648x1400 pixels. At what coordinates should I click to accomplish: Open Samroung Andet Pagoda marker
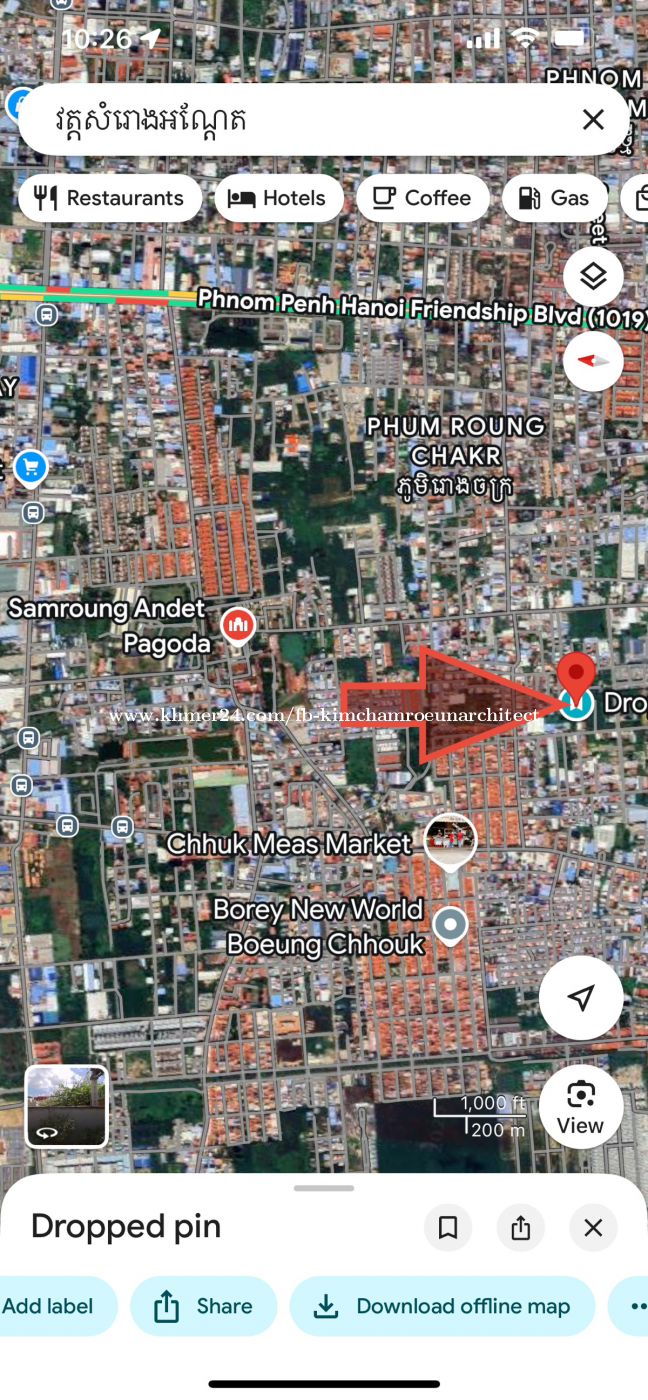tap(237, 625)
